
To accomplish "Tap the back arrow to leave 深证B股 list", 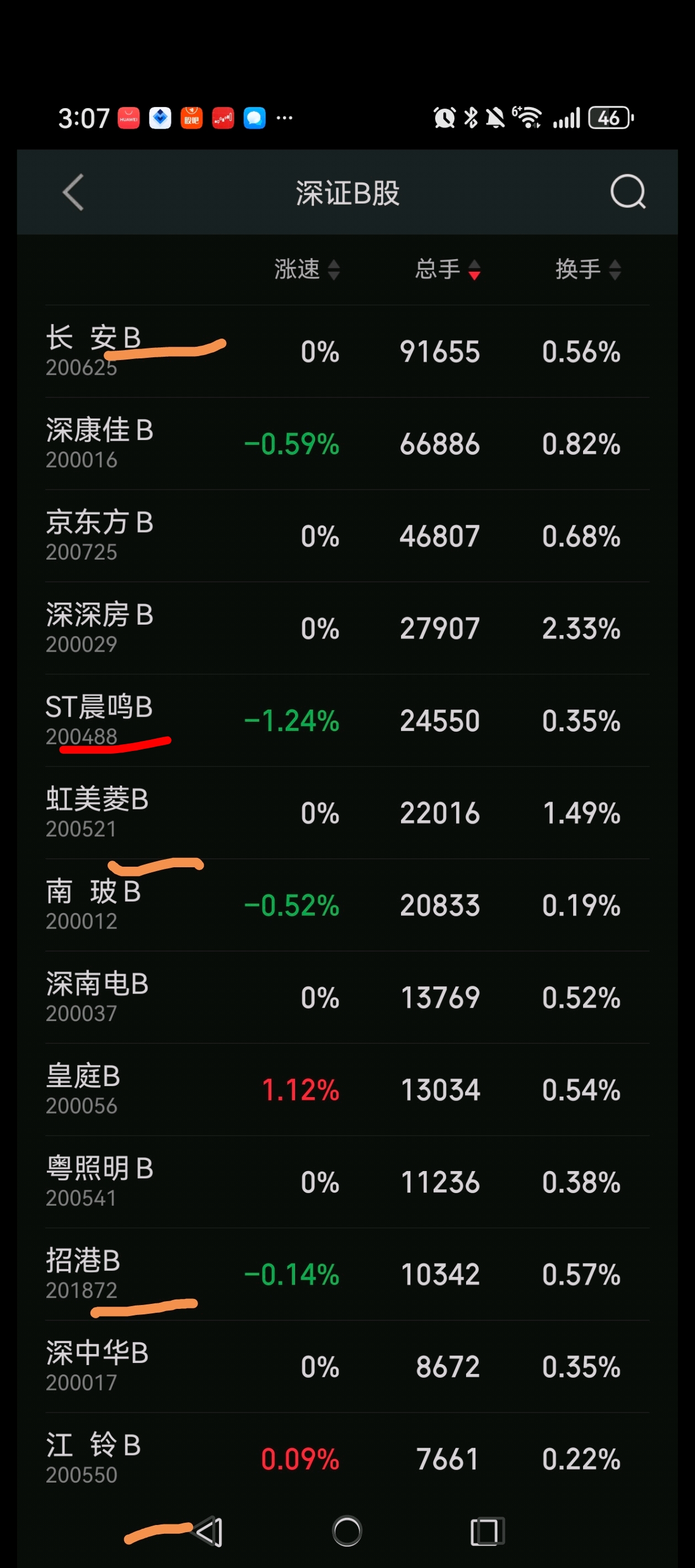I will coord(72,192).
